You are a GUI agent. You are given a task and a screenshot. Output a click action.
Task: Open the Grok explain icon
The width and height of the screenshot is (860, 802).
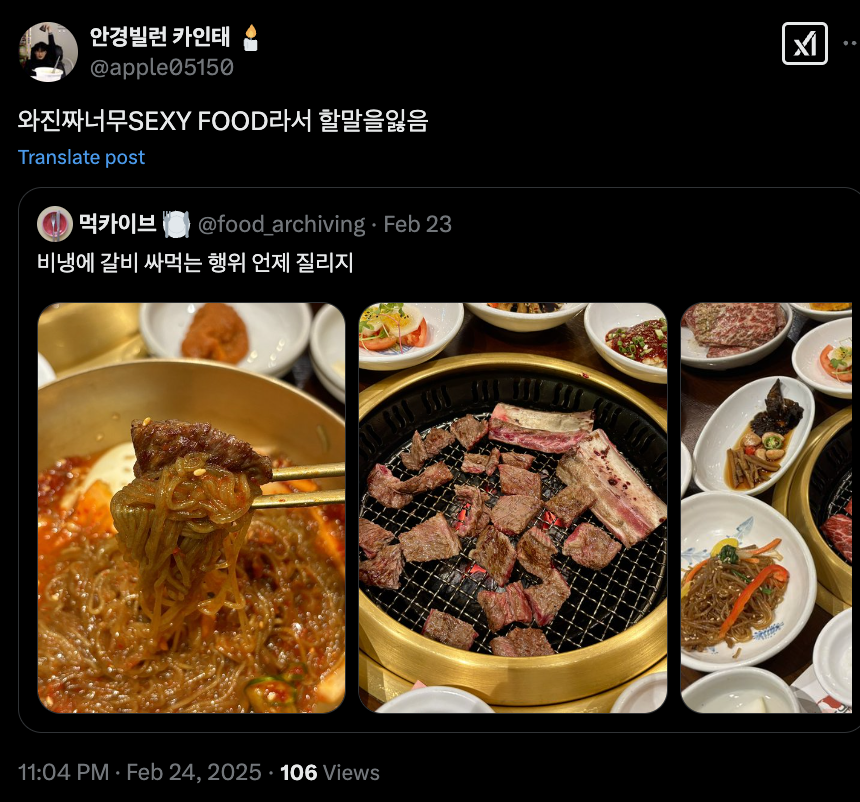pyautogui.click(x=804, y=43)
